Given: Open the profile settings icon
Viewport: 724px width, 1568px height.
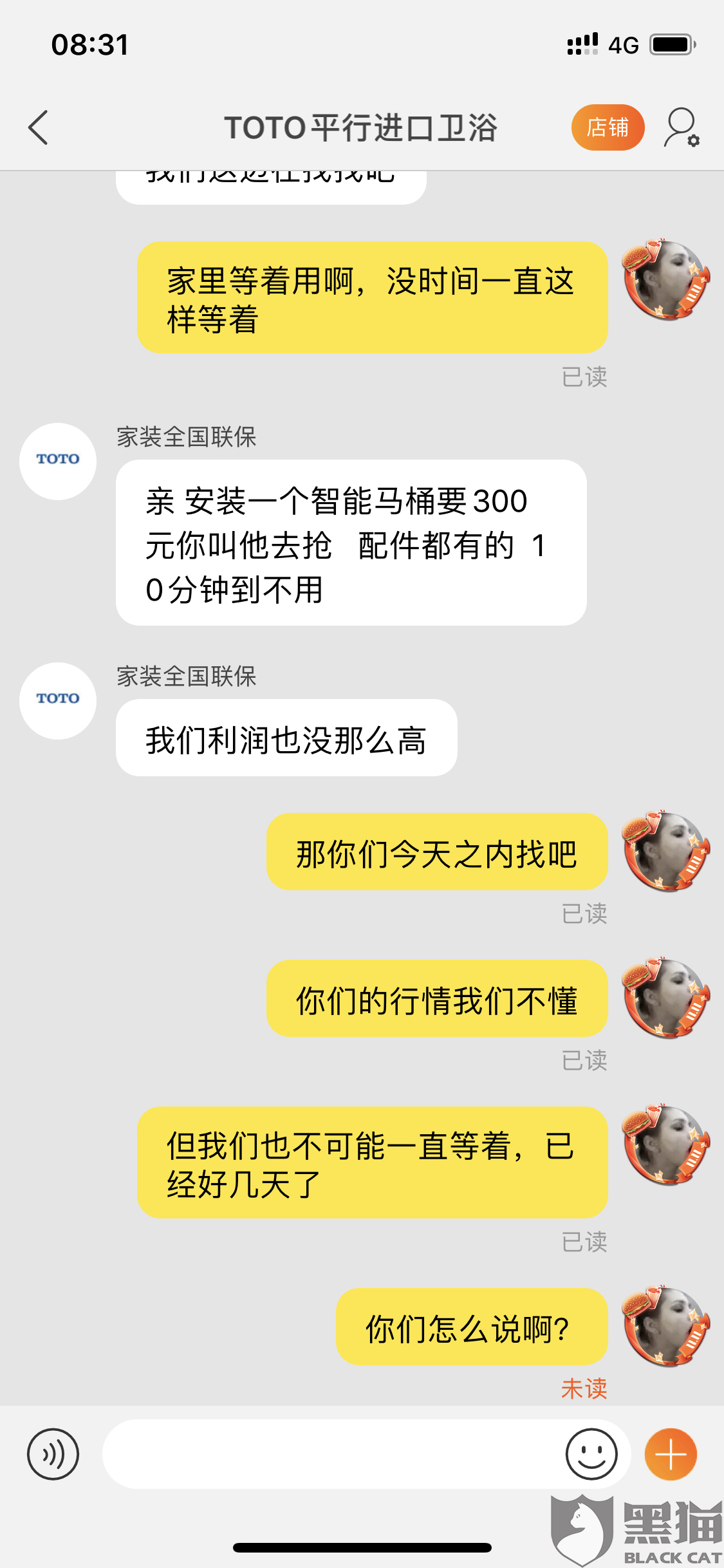Looking at the screenshot, I should point(682,127).
